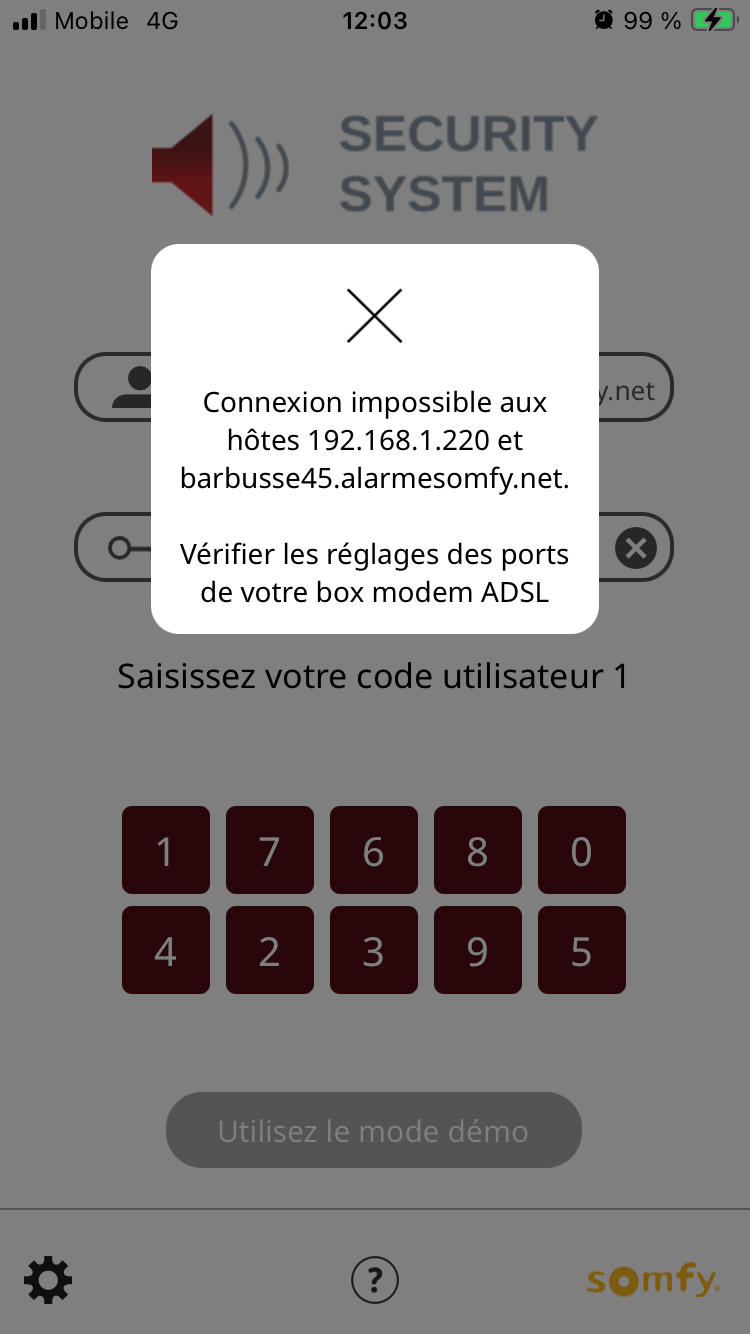Enter digit 9 on the keypad
Viewport: 750px width, 1334px height.
pos(478,950)
